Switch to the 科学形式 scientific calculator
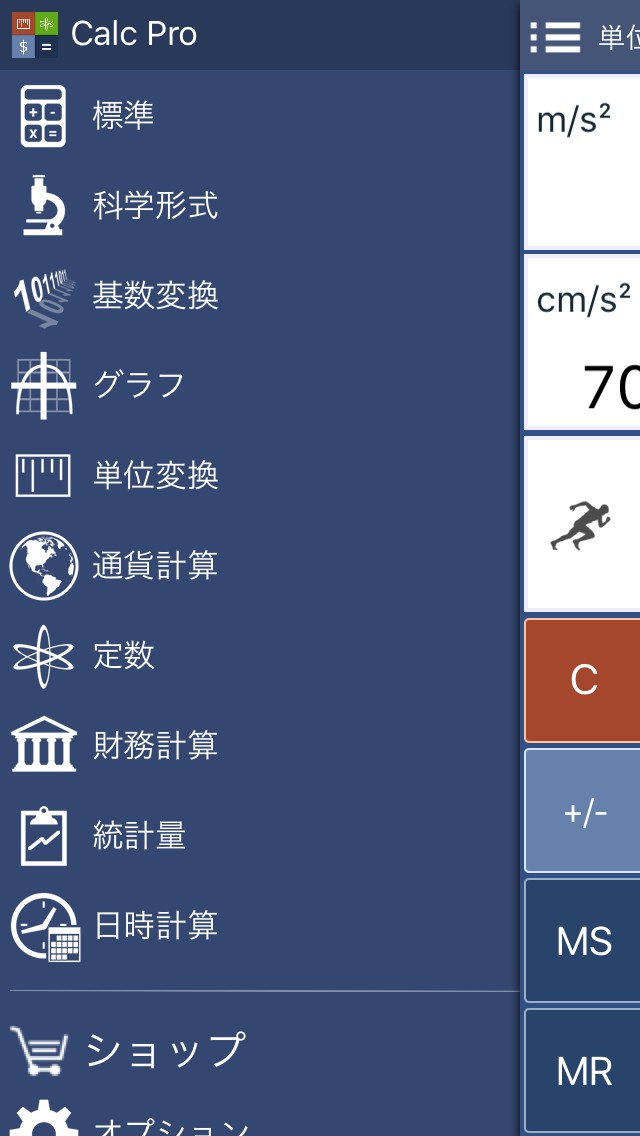The image size is (640, 1136). pos(155,205)
